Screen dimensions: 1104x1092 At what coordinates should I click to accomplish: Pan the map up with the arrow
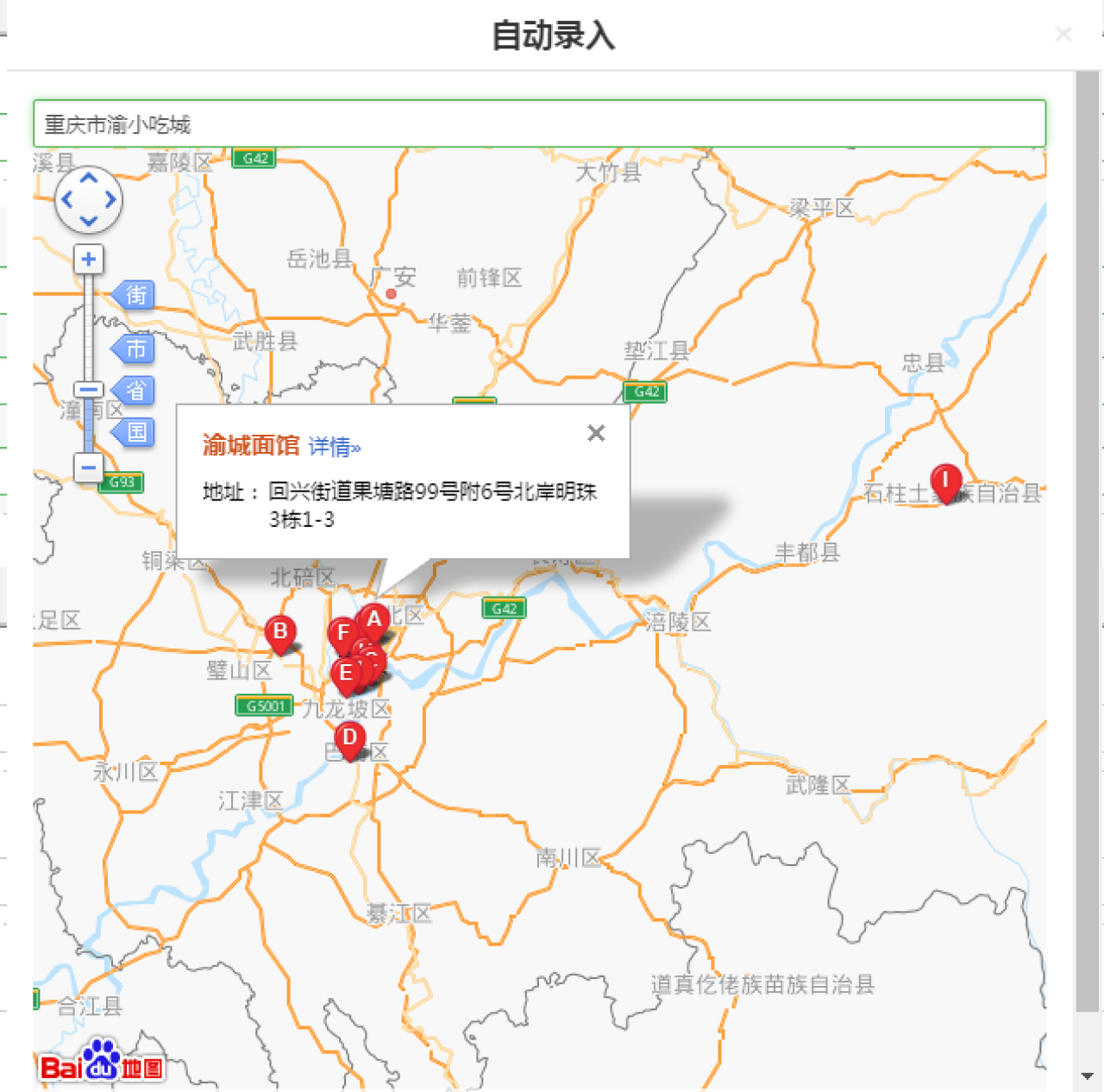coord(89,179)
